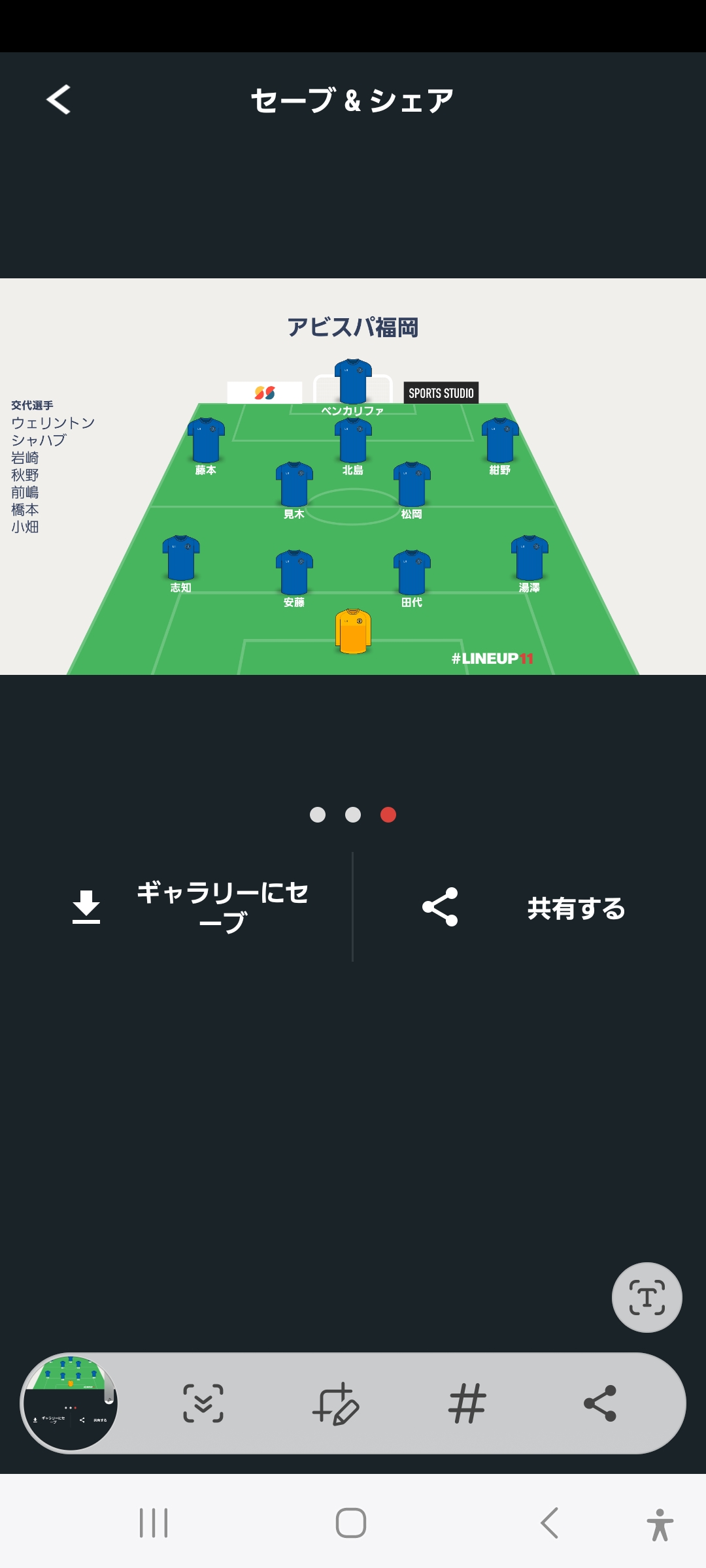Start scroll capture from screenshot toolbar
706x1568 pixels.
[203, 1403]
